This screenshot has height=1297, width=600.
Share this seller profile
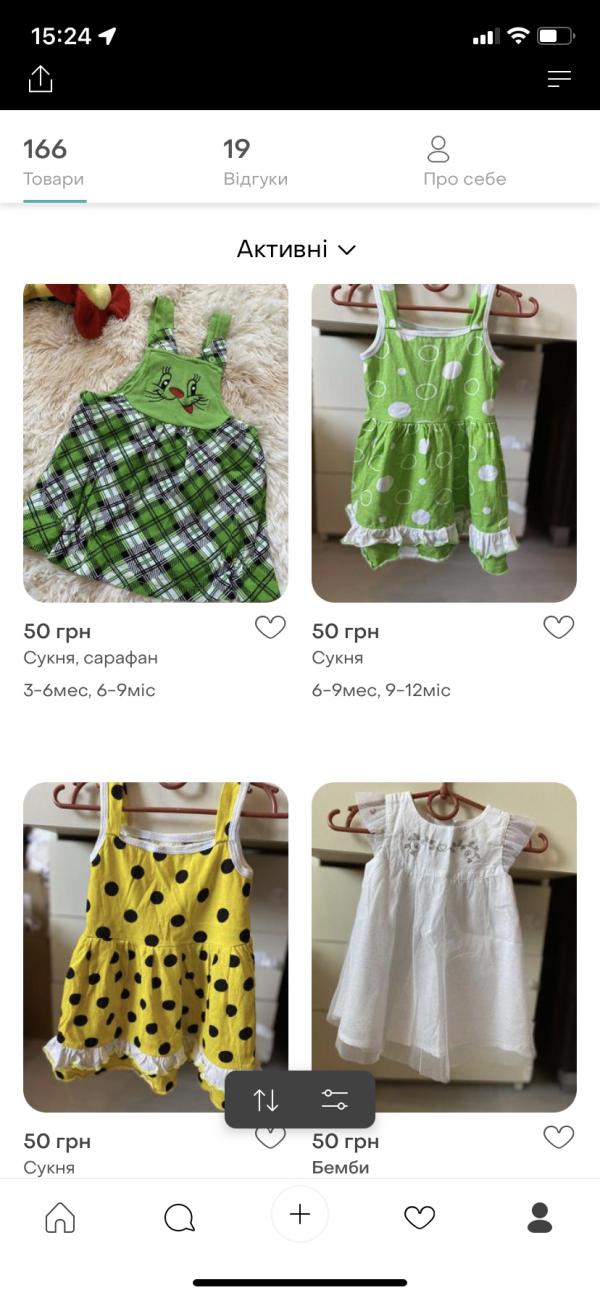(x=40, y=79)
